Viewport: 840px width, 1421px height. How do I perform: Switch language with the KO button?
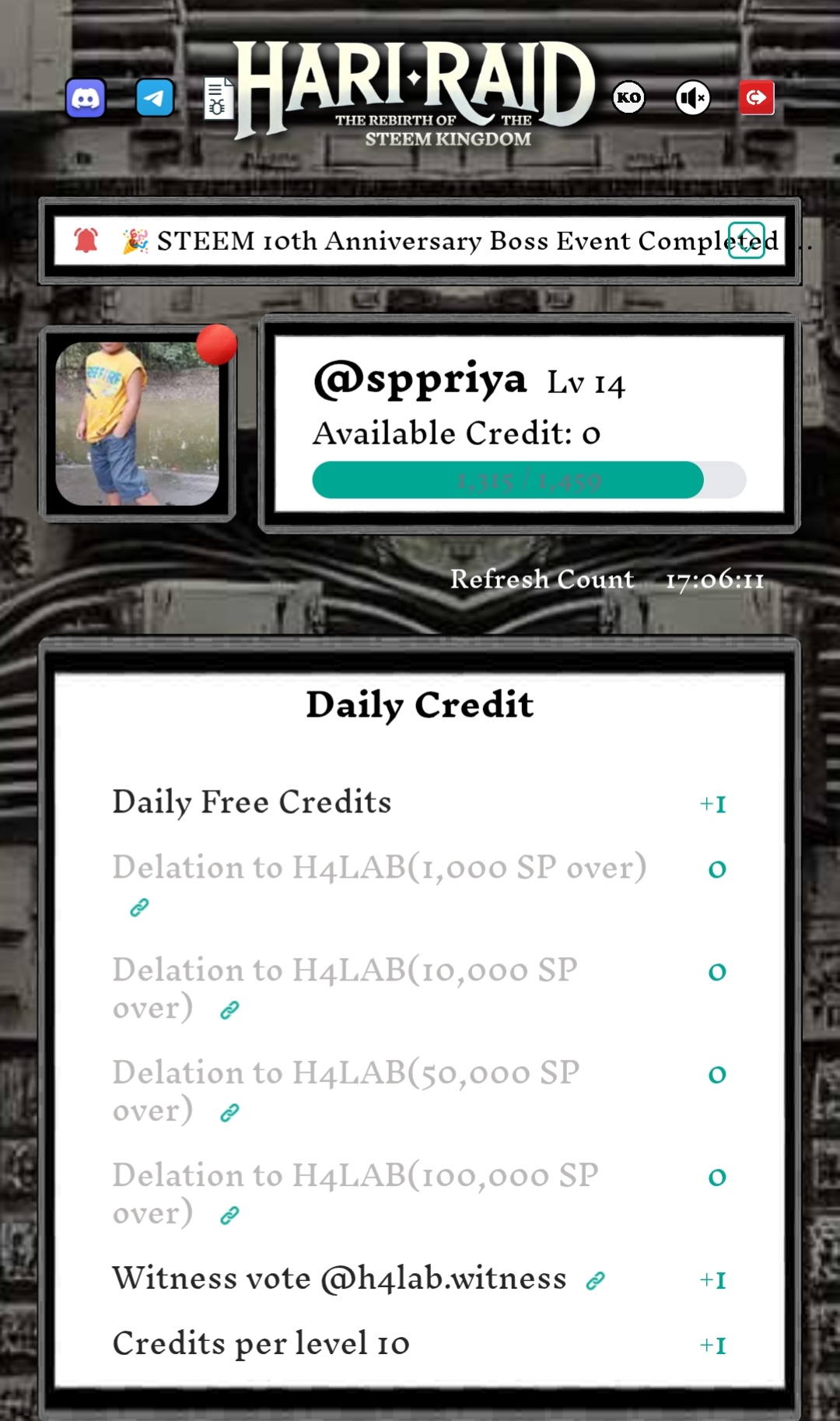click(628, 97)
